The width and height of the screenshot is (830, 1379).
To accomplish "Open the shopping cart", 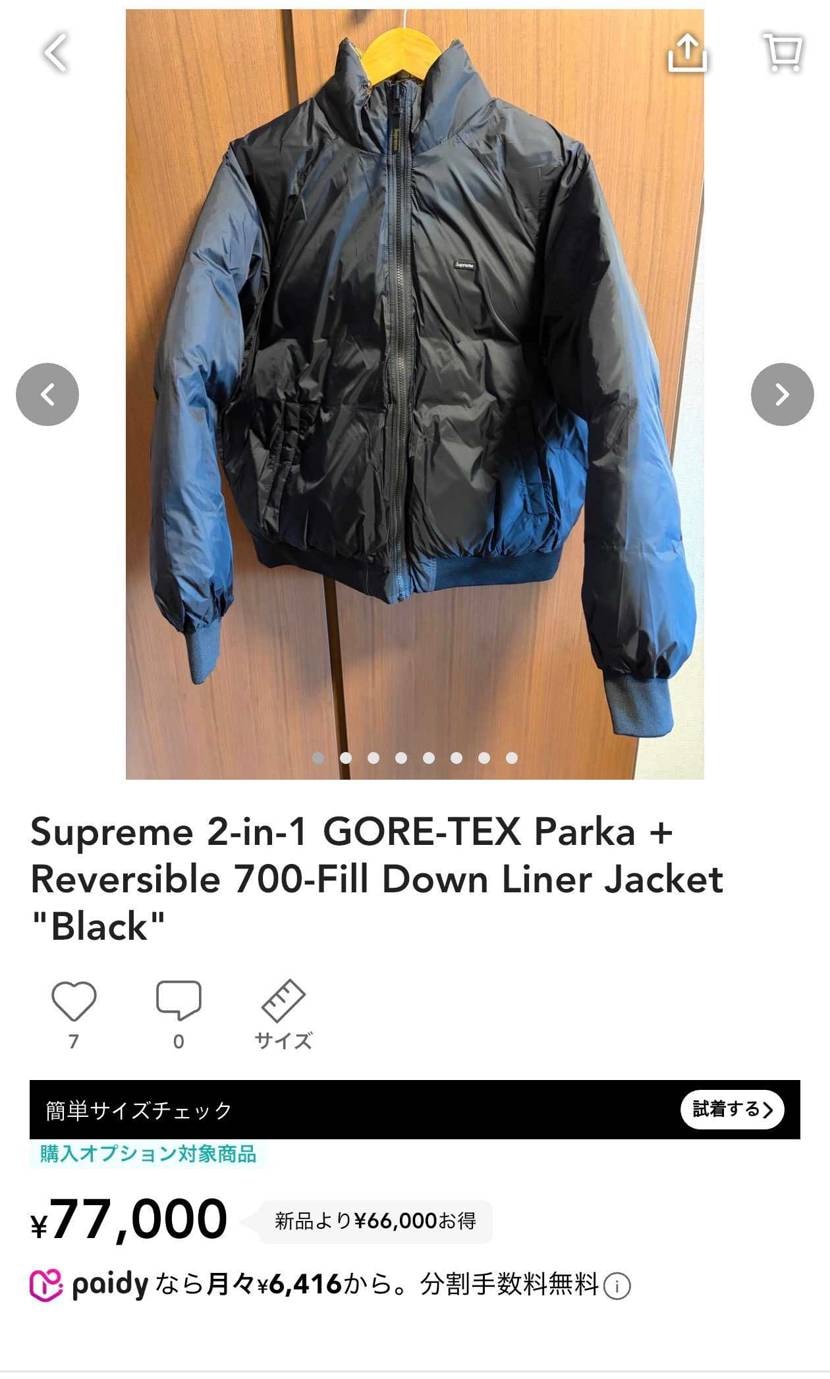I will click(782, 52).
